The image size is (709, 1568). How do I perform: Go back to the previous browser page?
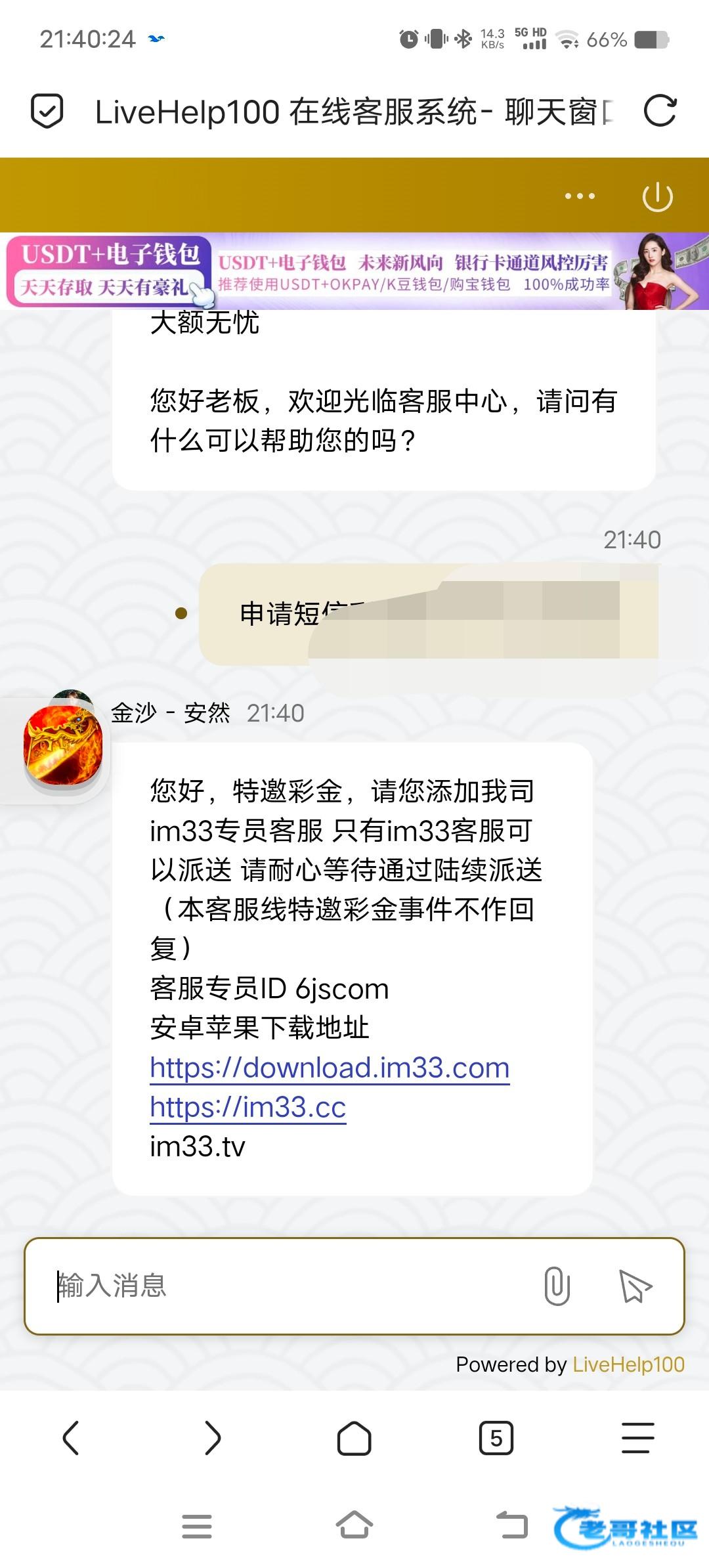(x=71, y=1438)
